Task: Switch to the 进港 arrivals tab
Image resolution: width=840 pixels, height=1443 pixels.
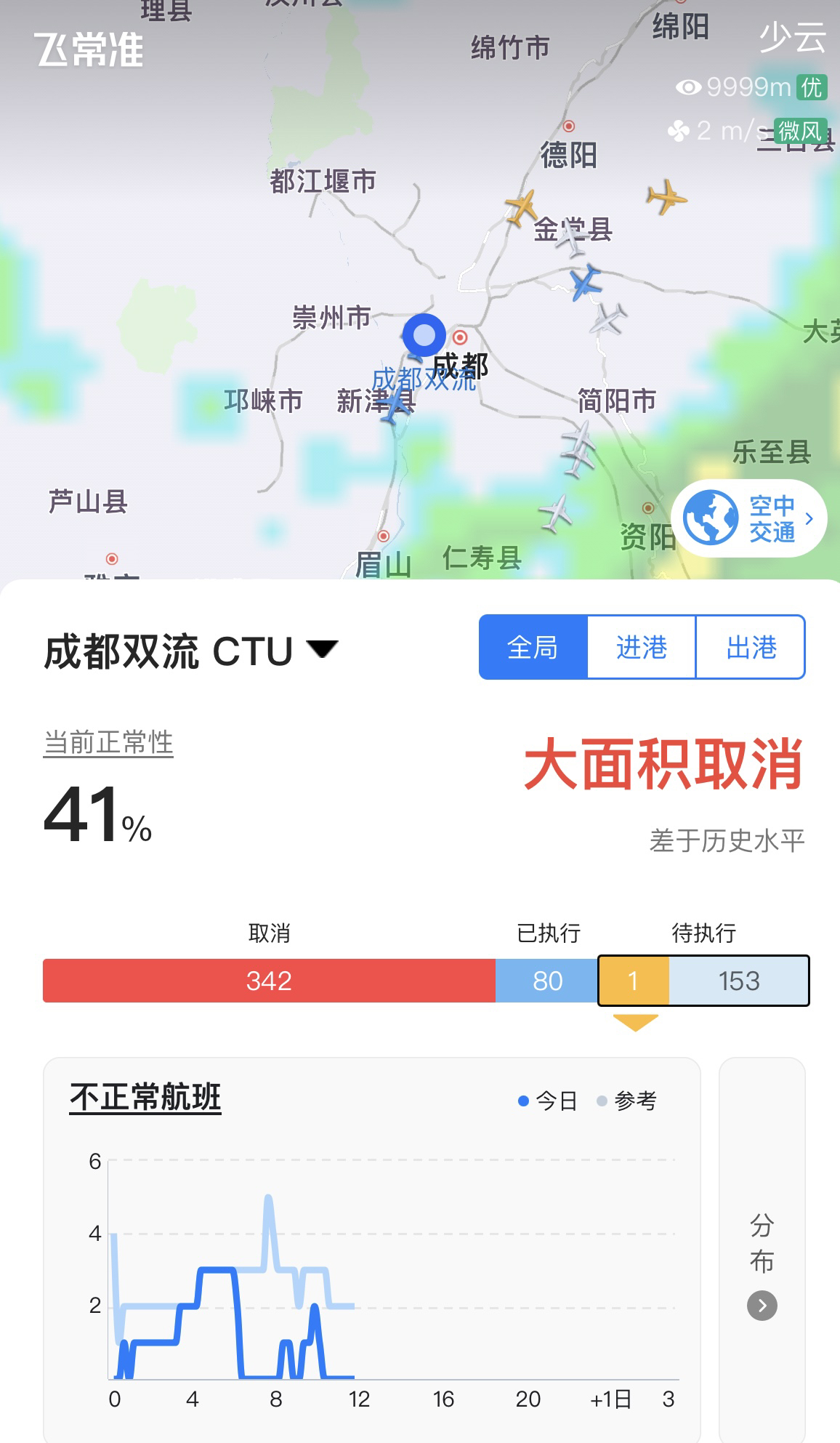Action: [642, 647]
